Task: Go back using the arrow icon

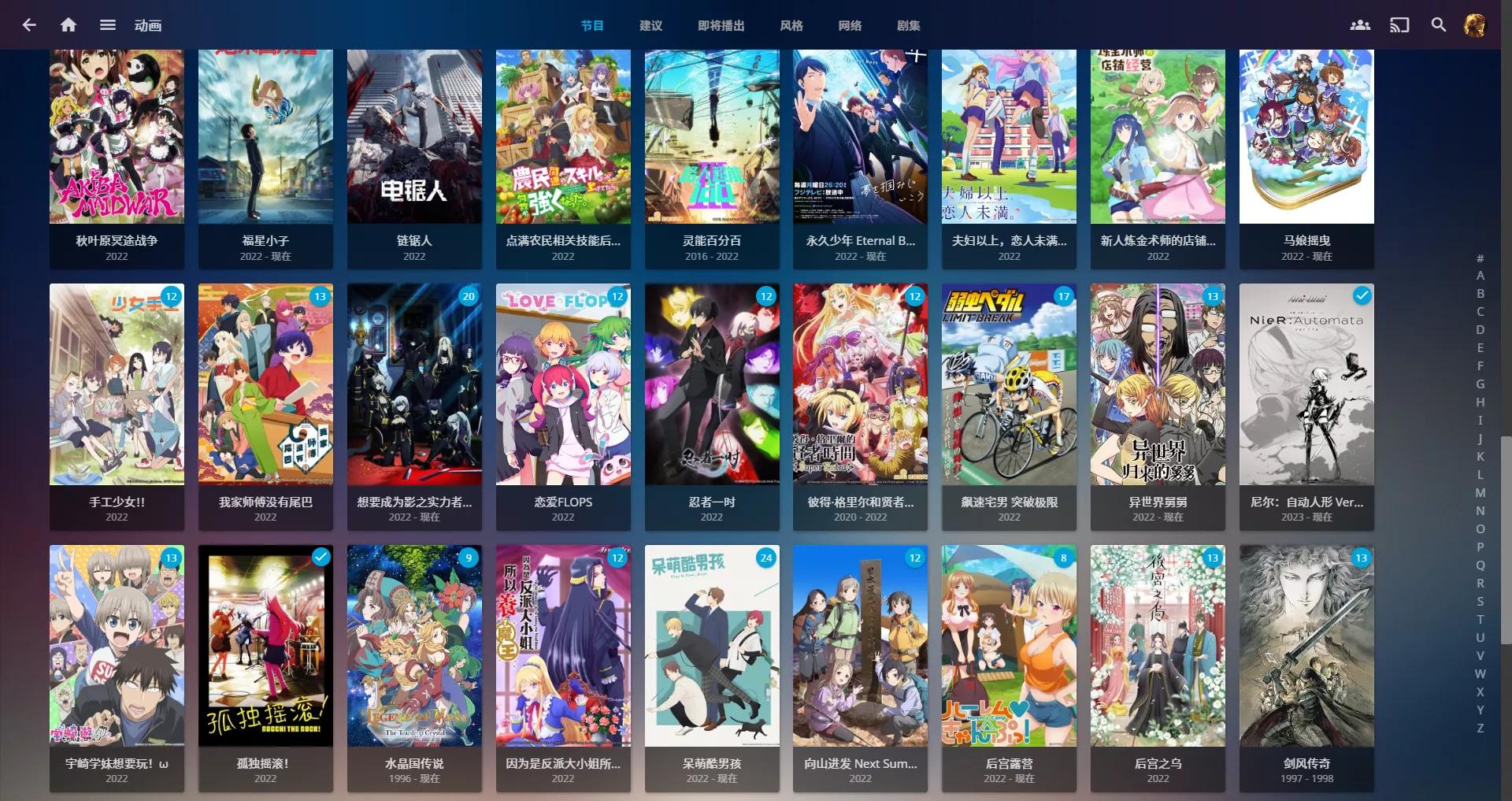Action: (29, 25)
